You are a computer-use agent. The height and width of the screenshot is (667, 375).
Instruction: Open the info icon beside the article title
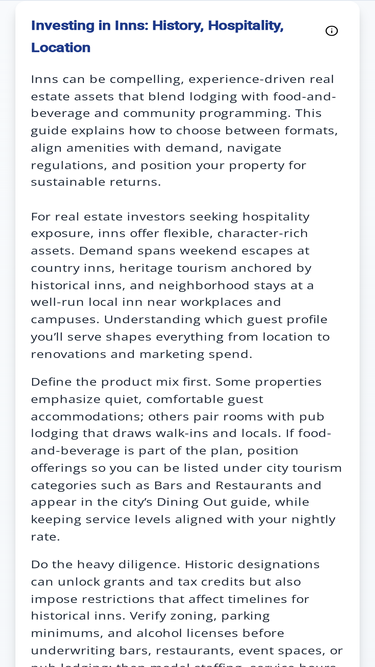(331, 31)
